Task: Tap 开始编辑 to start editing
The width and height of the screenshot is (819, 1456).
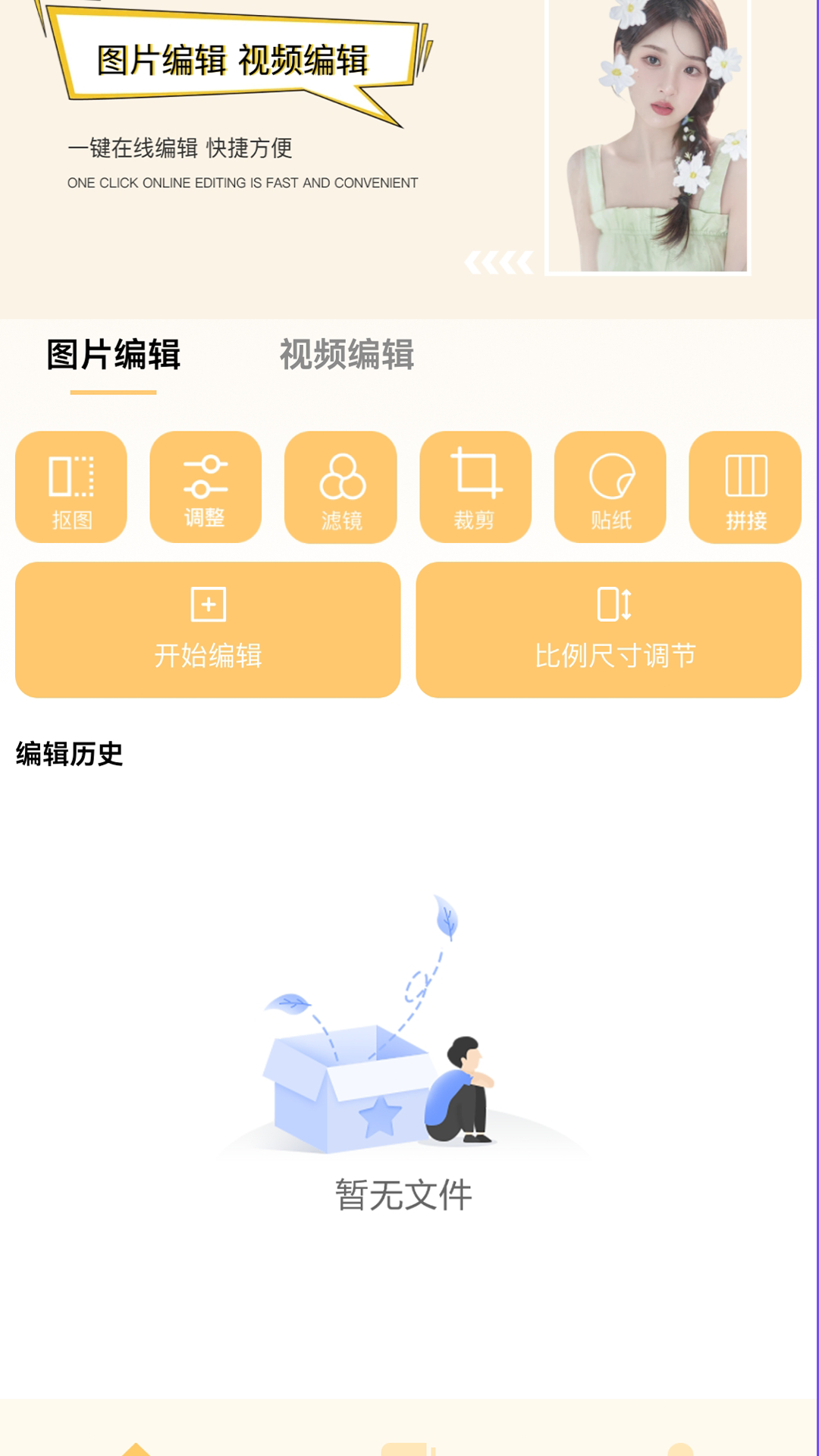Action: point(208,629)
